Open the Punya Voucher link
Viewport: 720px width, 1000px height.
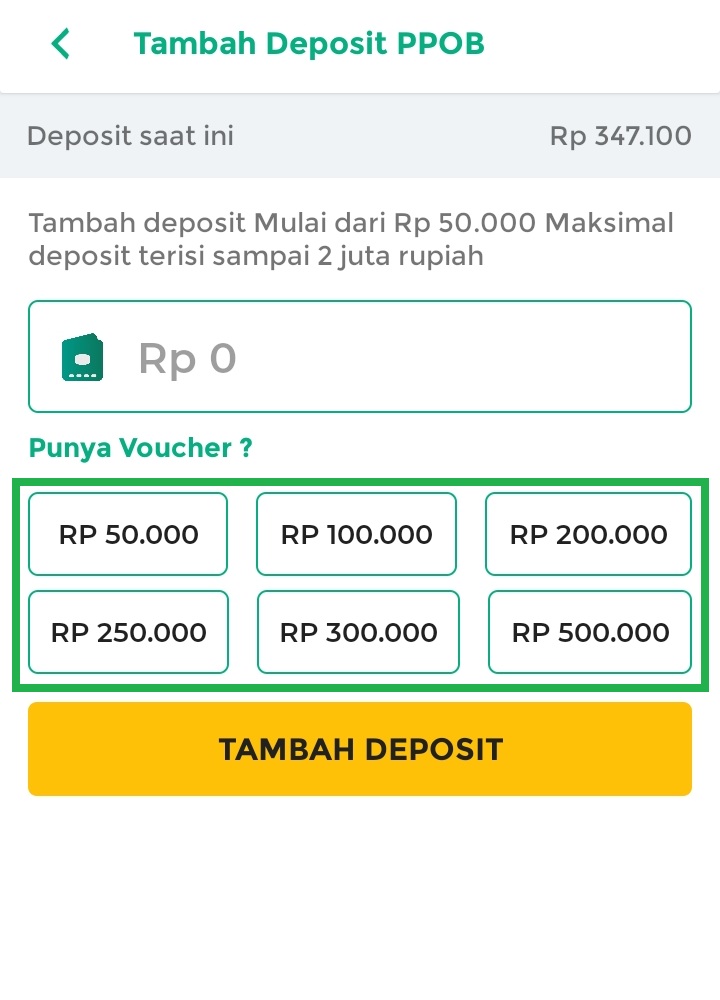(x=140, y=448)
